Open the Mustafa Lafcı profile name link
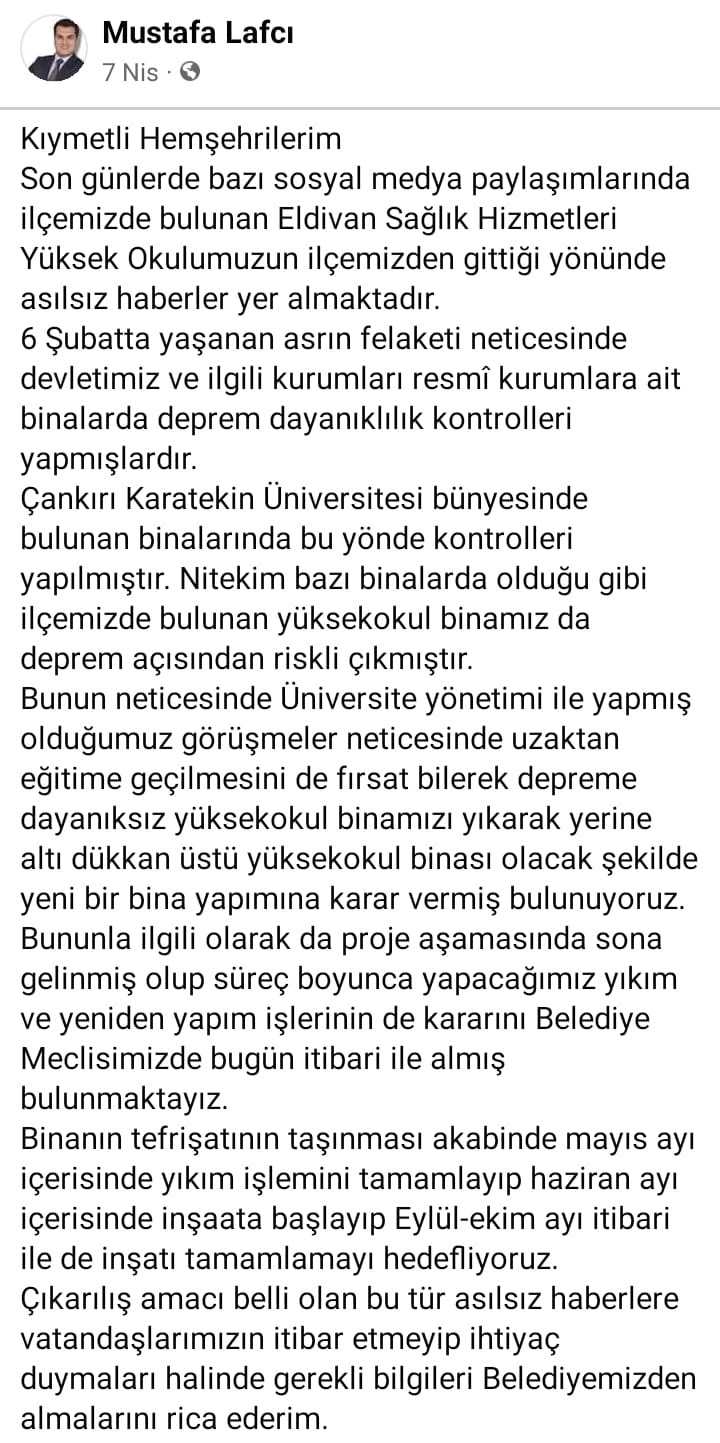The height and width of the screenshot is (1443, 720). [x=197, y=32]
